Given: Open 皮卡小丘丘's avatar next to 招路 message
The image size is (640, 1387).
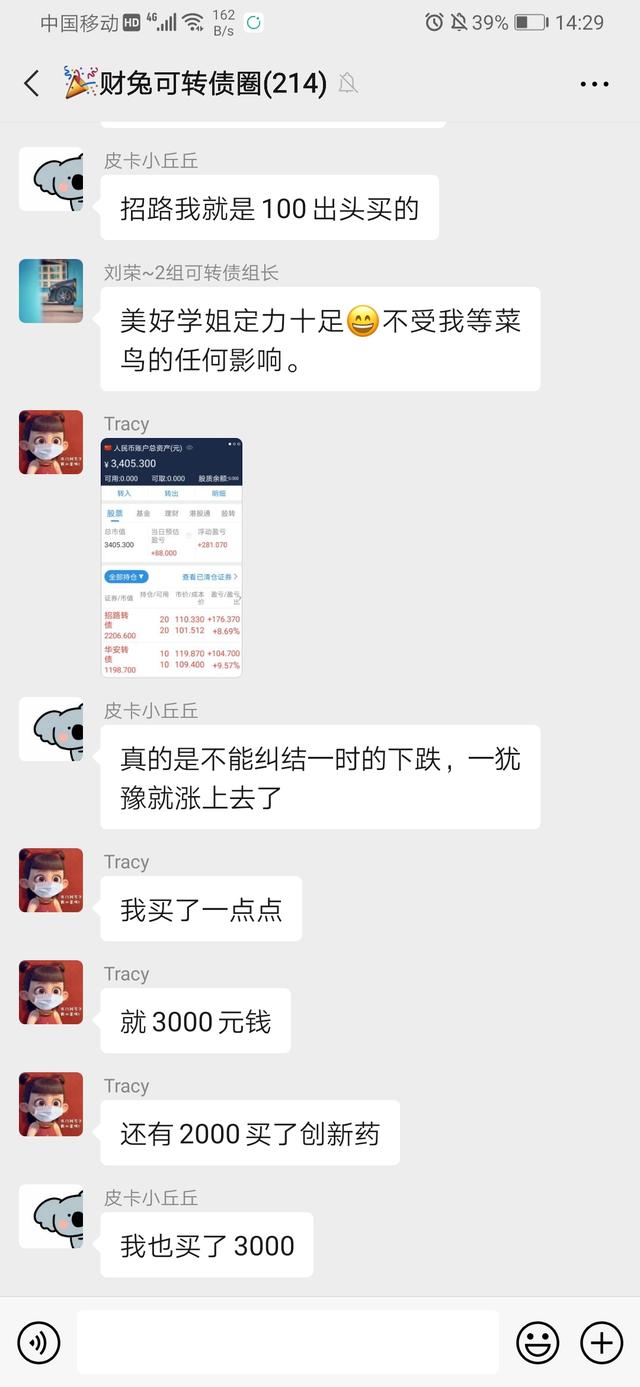Looking at the screenshot, I should coord(51,179).
